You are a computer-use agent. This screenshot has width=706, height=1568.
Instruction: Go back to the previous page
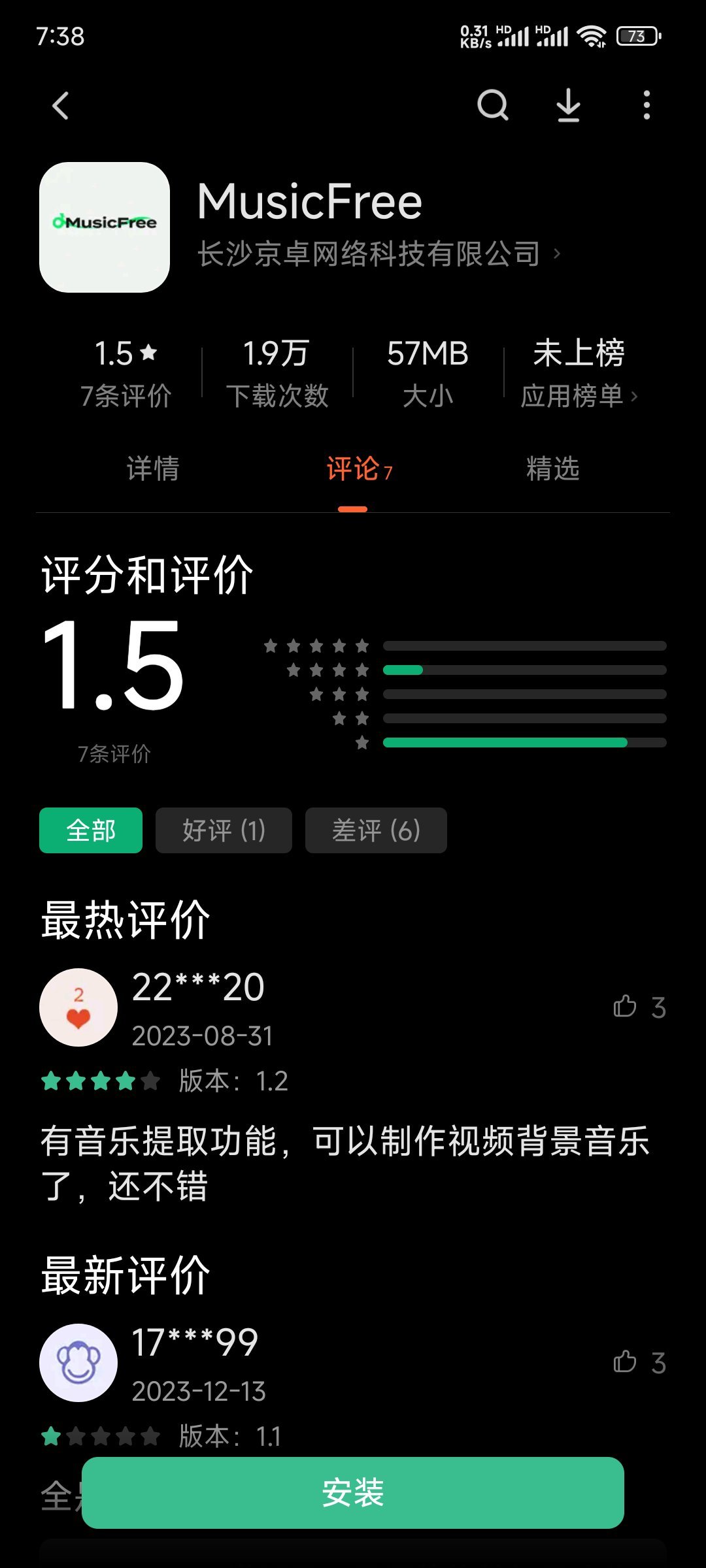pyautogui.click(x=61, y=106)
